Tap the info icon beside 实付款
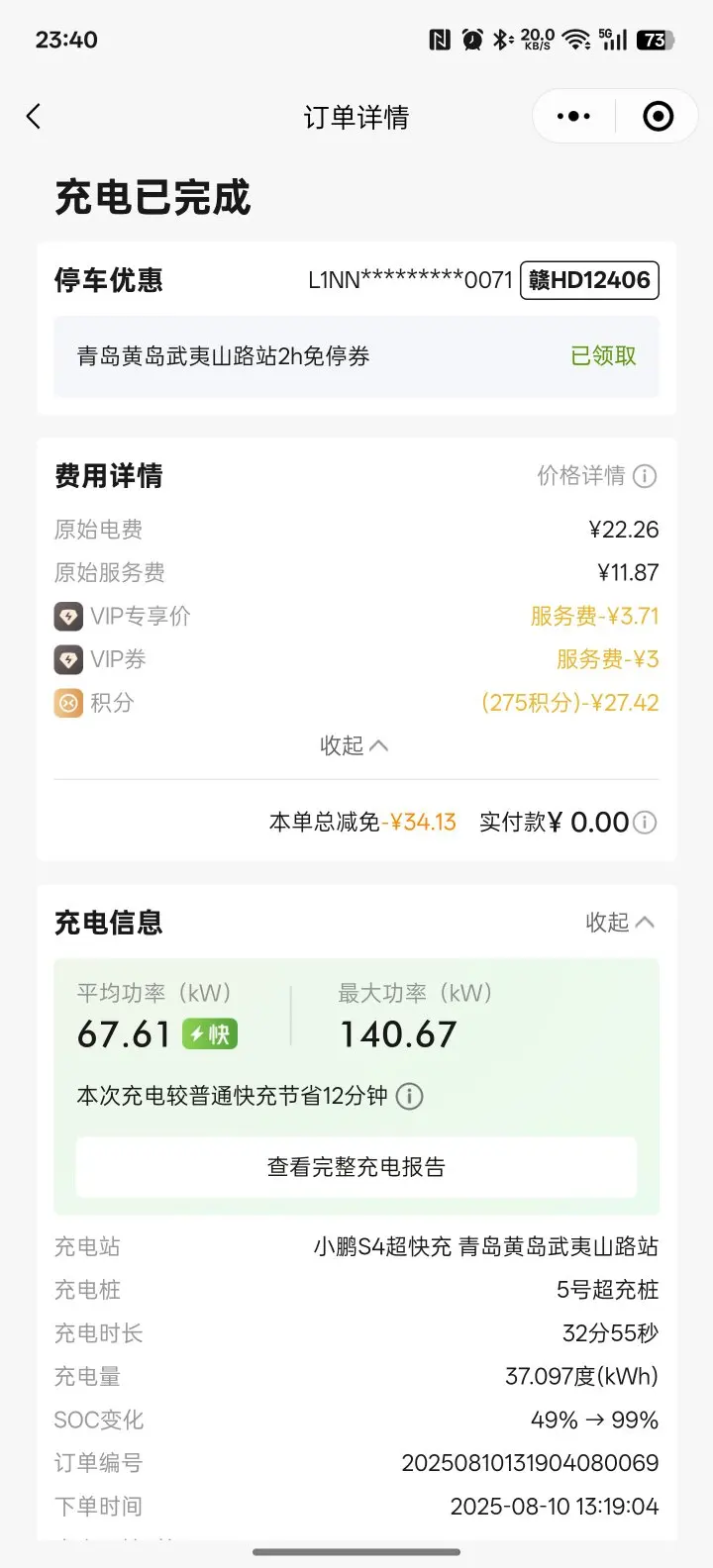The width and height of the screenshot is (713, 1568). pos(645,823)
